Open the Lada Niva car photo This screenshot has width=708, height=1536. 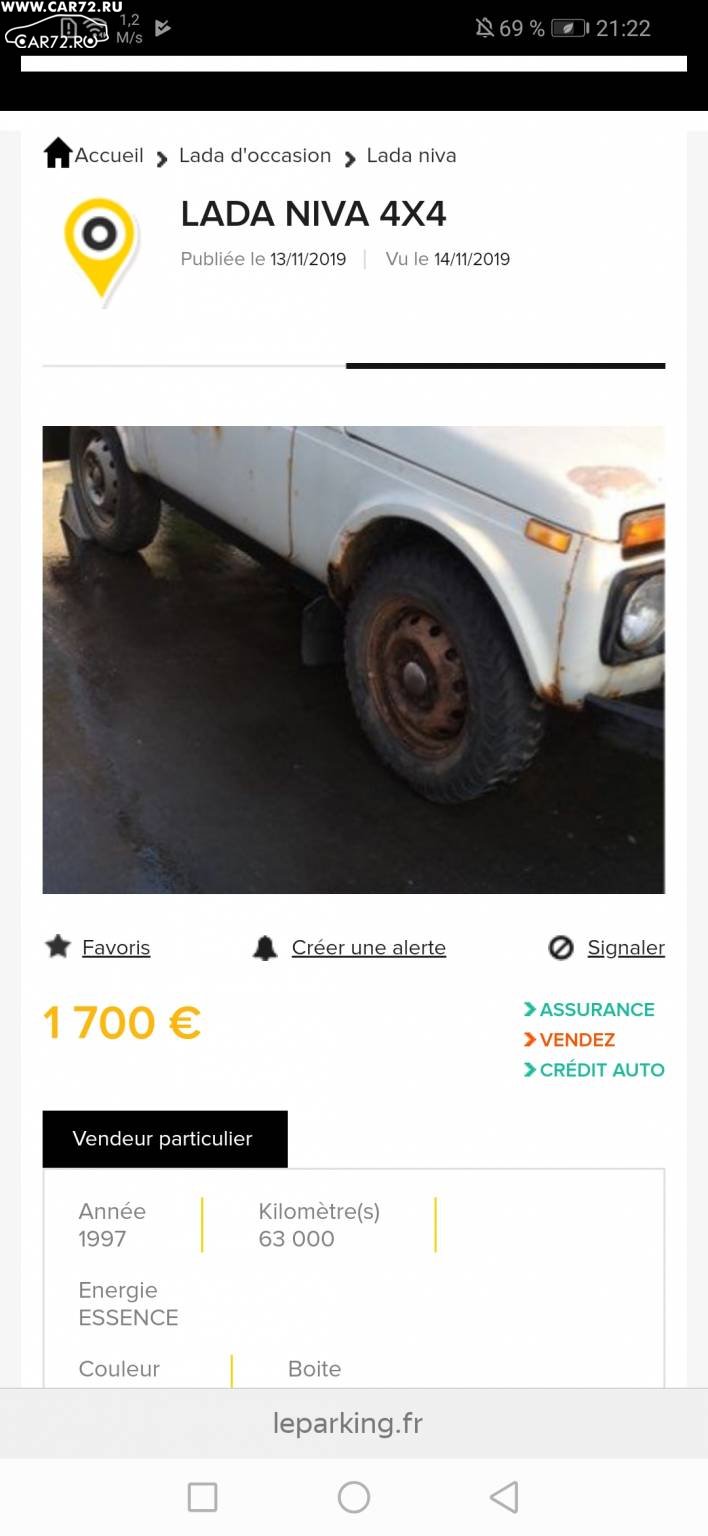[x=353, y=660]
